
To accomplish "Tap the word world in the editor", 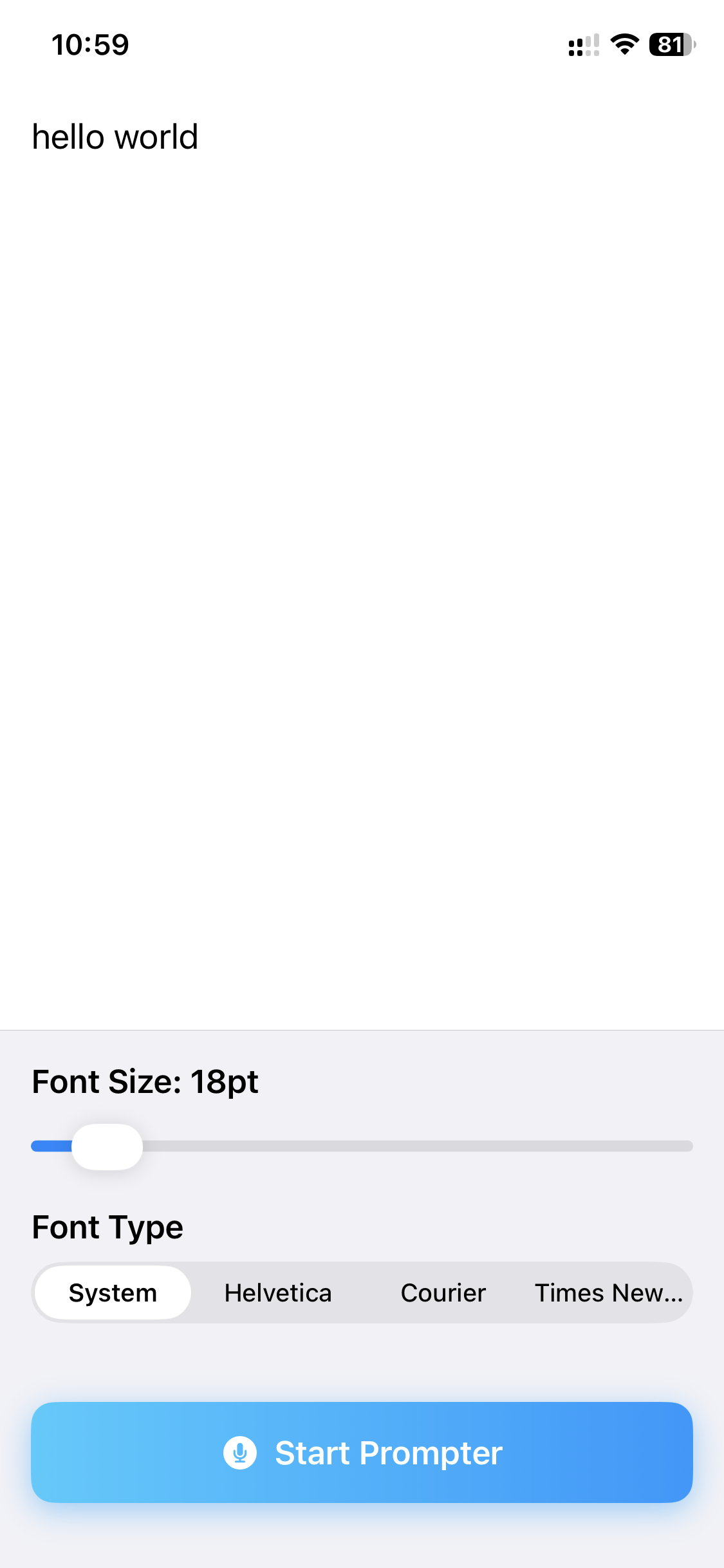I will click(158, 136).
